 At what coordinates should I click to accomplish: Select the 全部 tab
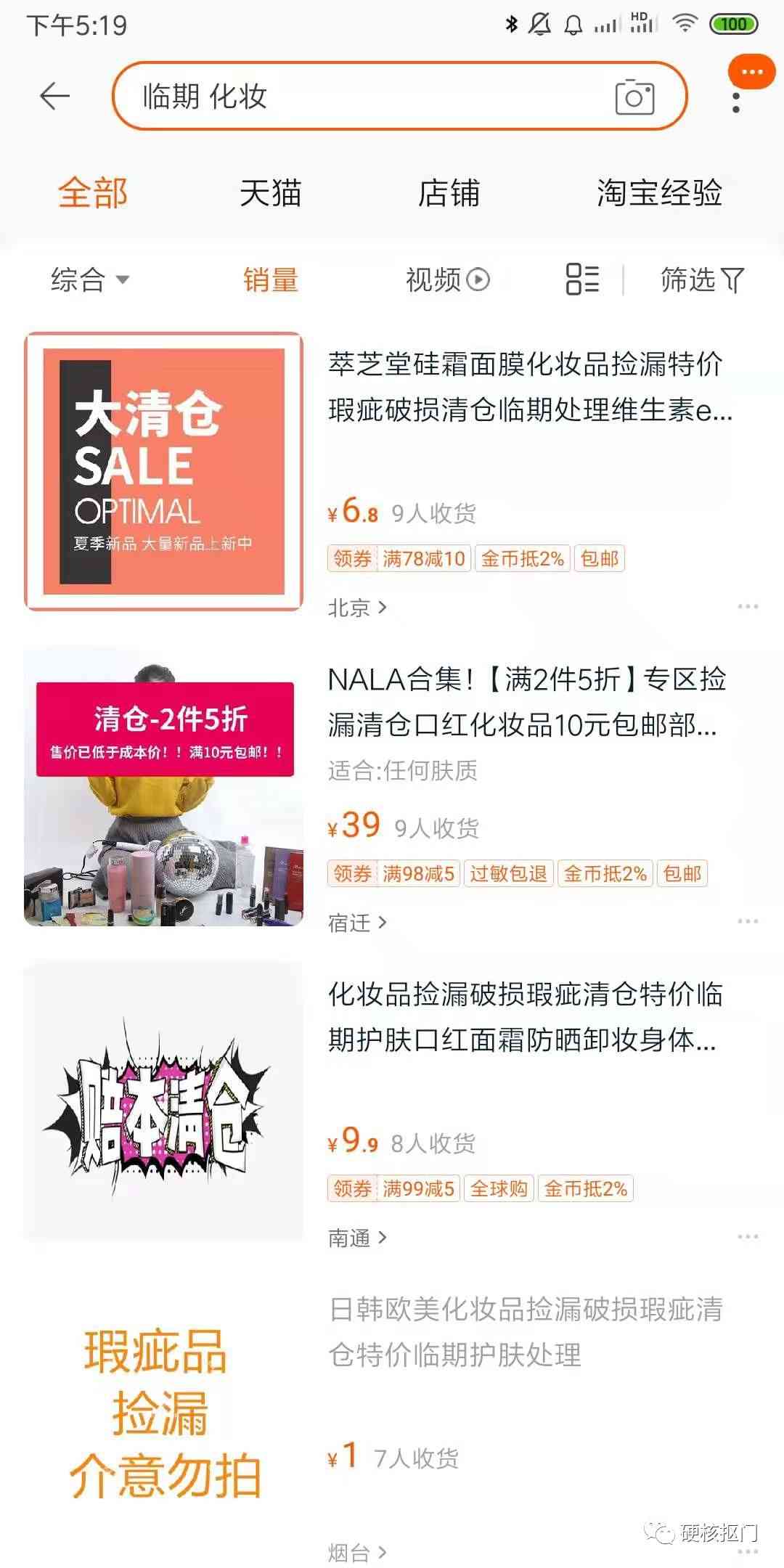tap(93, 193)
